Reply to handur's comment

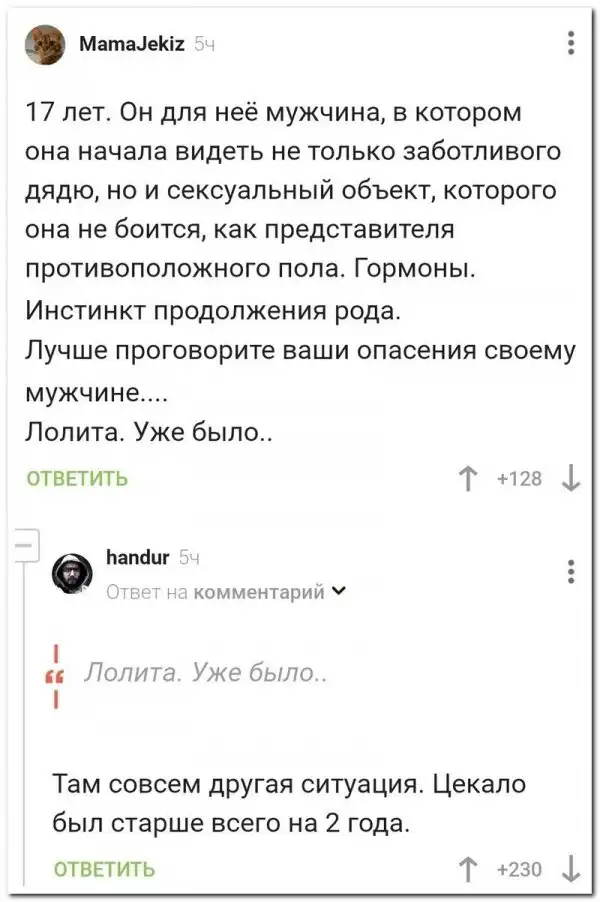pos(104,868)
